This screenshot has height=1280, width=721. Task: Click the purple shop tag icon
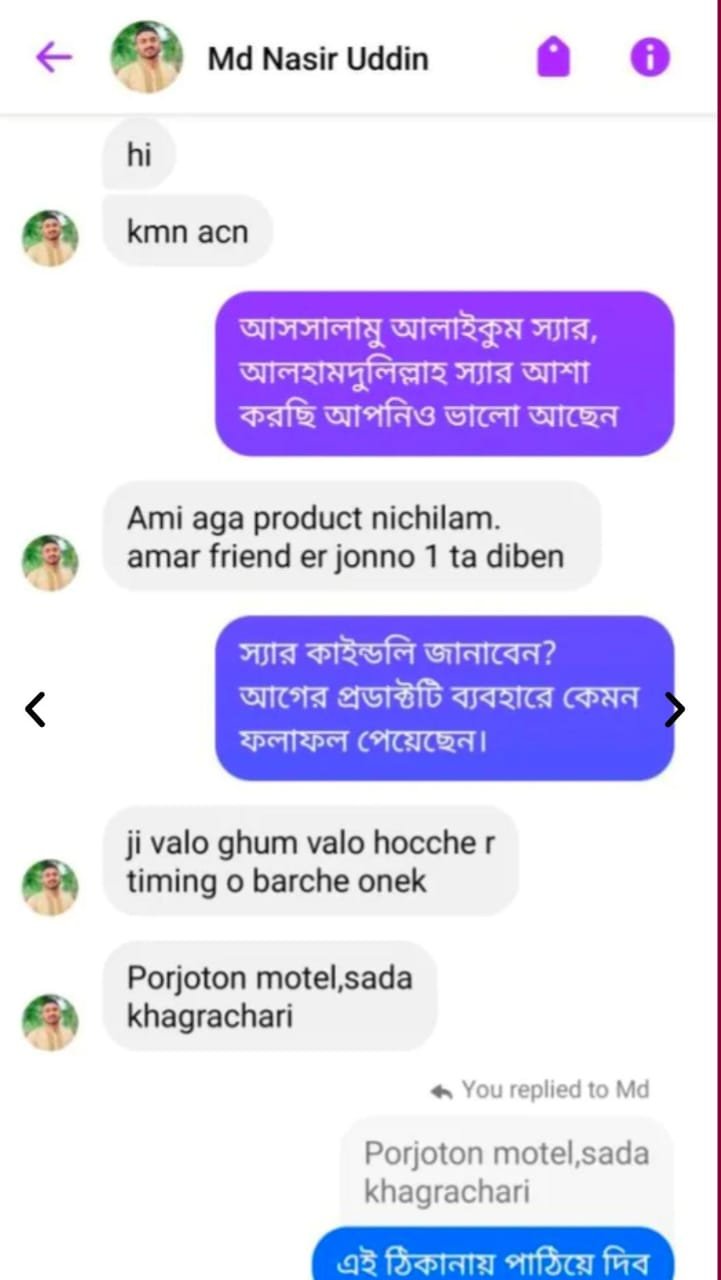tap(553, 58)
